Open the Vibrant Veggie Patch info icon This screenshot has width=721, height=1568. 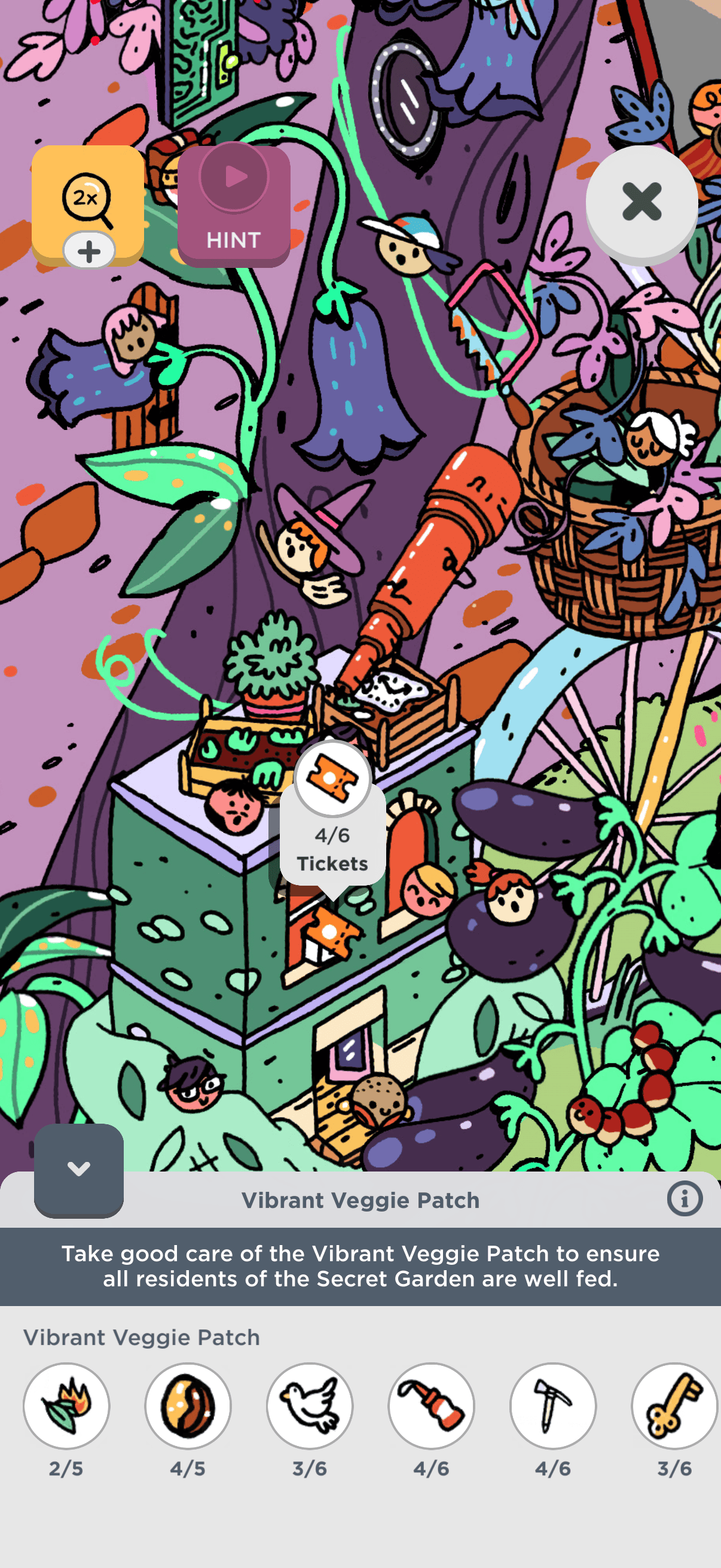coord(685,1199)
